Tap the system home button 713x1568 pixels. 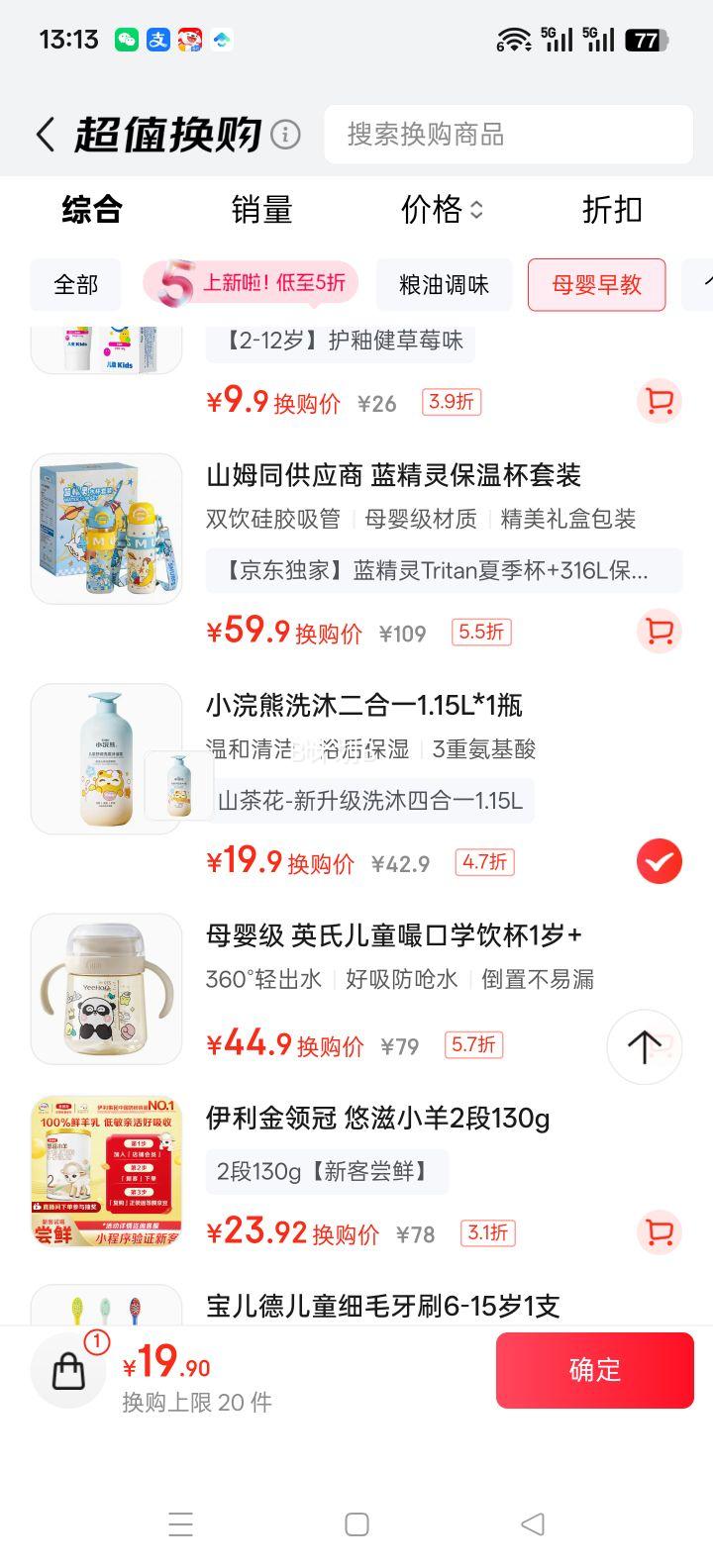(x=356, y=1524)
